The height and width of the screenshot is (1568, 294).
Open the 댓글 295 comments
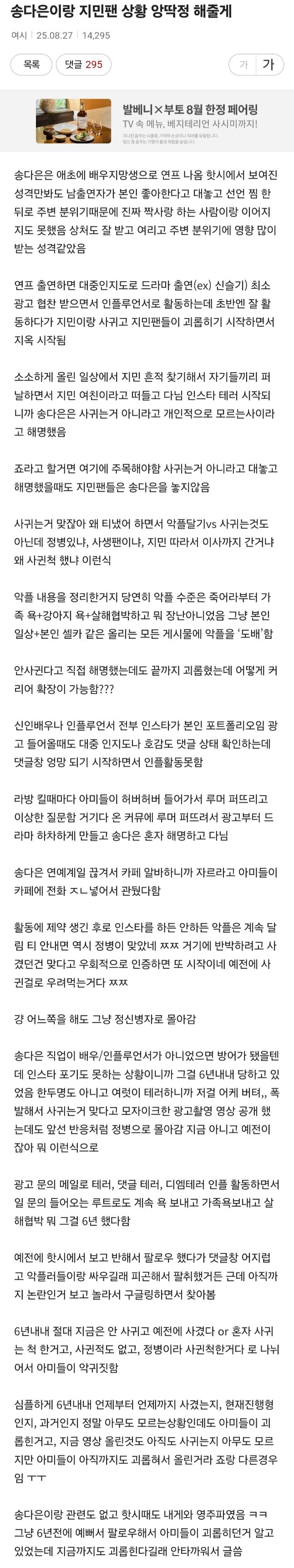pos(84,65)
